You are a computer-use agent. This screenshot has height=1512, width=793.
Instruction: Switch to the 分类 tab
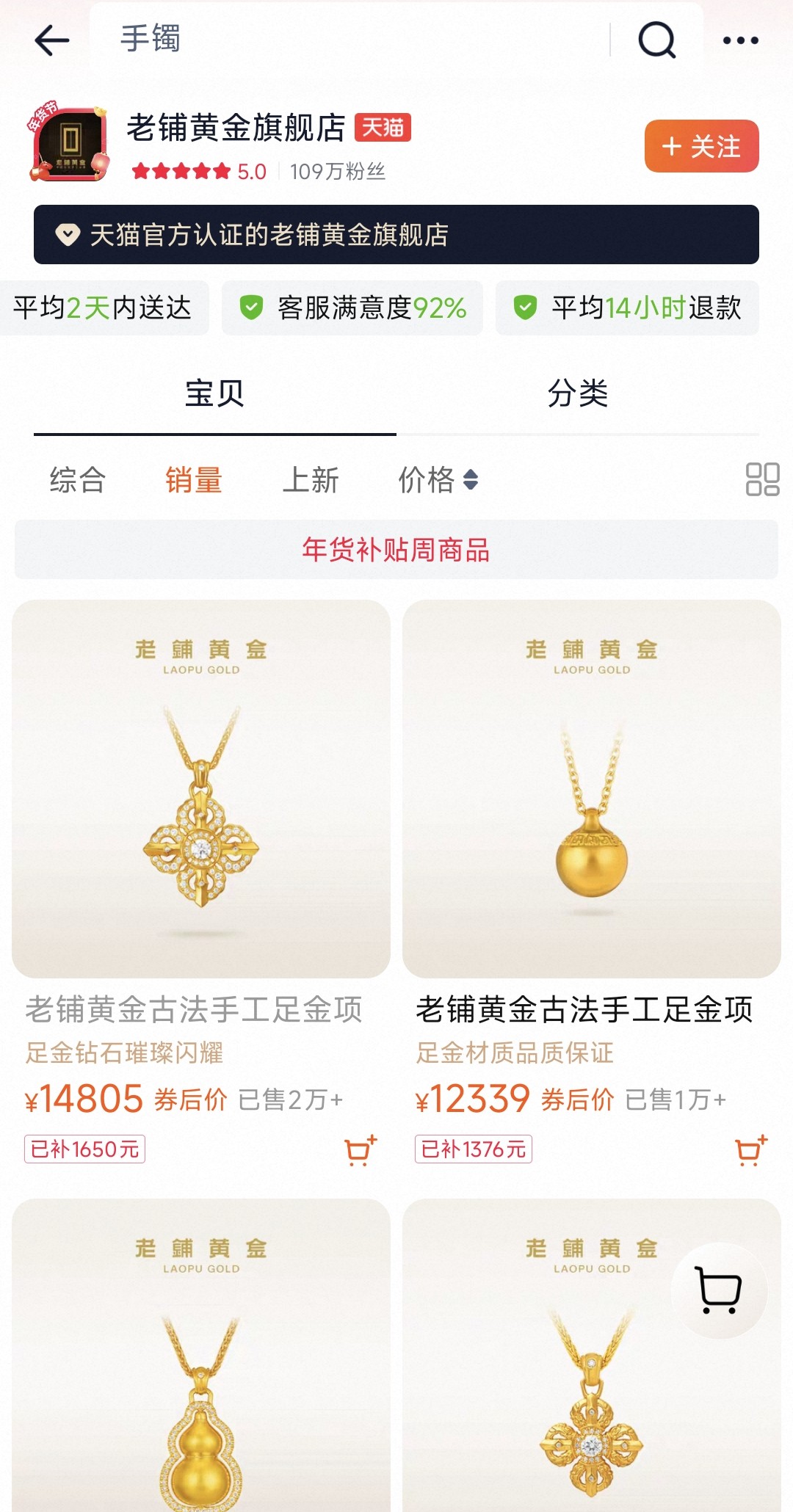point(578,393)
